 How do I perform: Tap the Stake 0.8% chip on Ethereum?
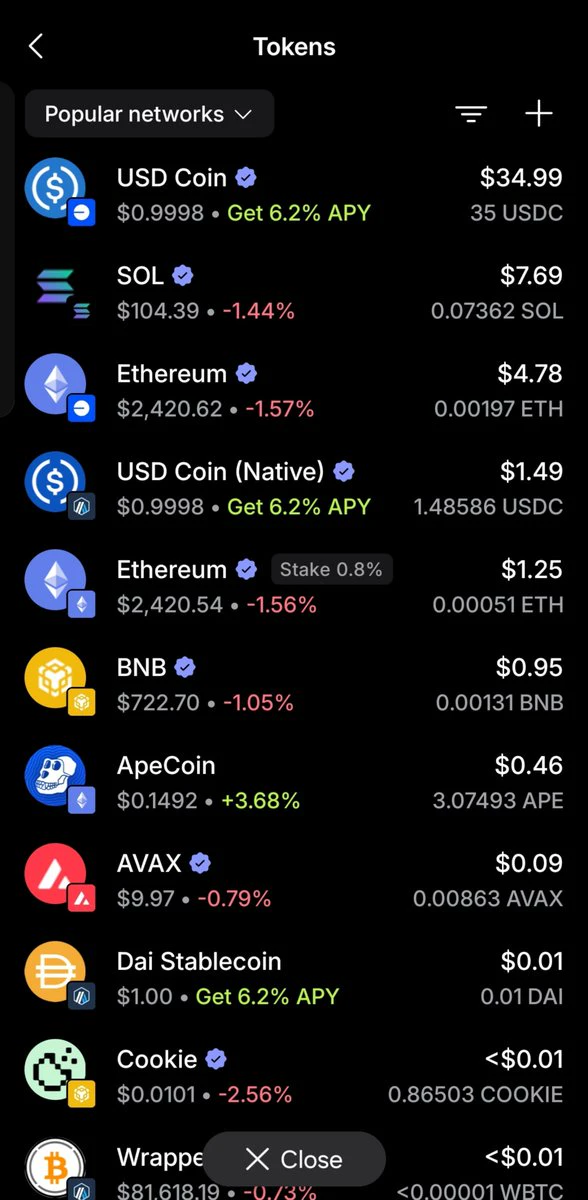pyautogui.click(x=331, y=570)
